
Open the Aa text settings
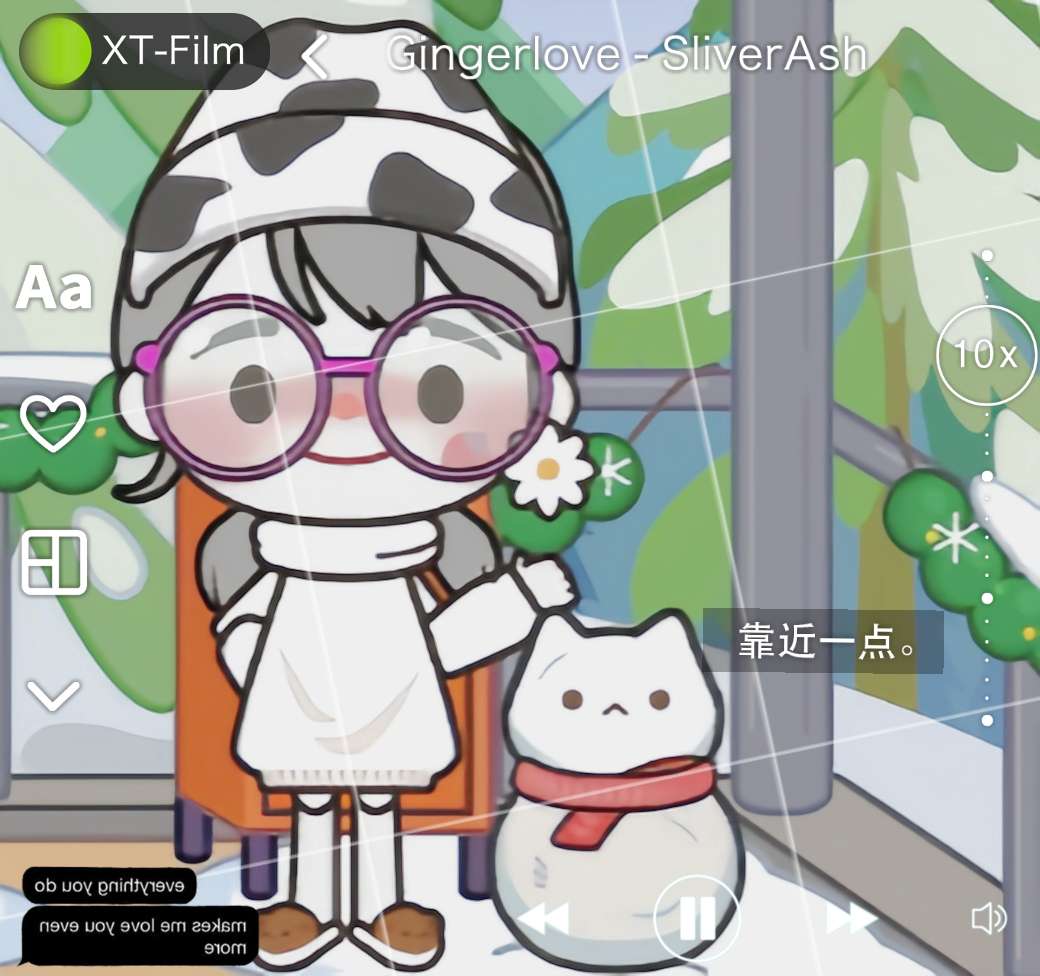(x=54, y=288)
